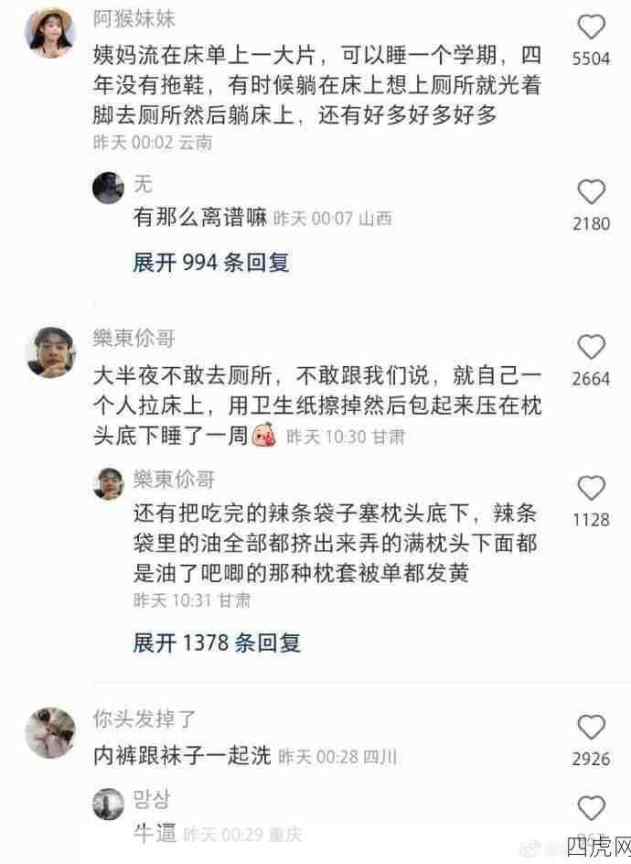The image size is (631, 864).
Task: Like 无's reply '有那么离谱嘛'
Action: 591,192
